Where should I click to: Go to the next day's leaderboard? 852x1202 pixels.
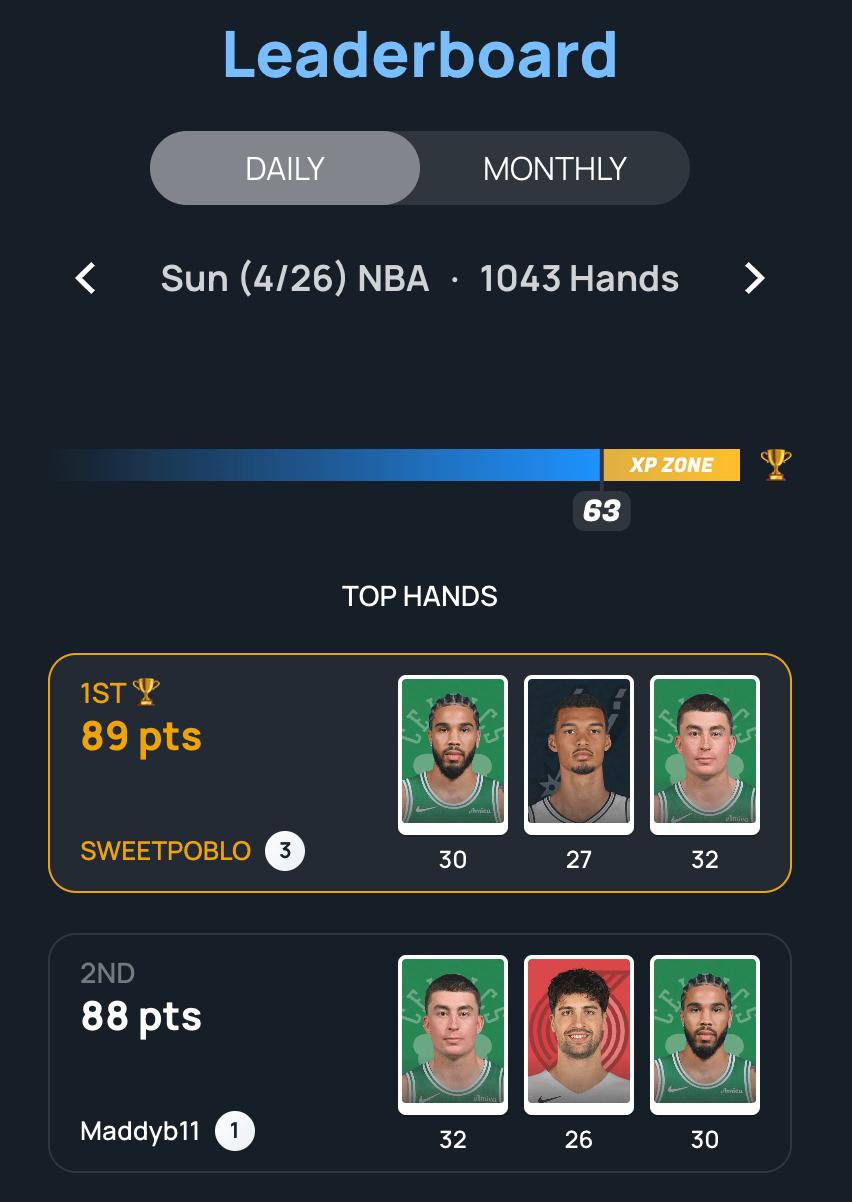click(755, 278)
